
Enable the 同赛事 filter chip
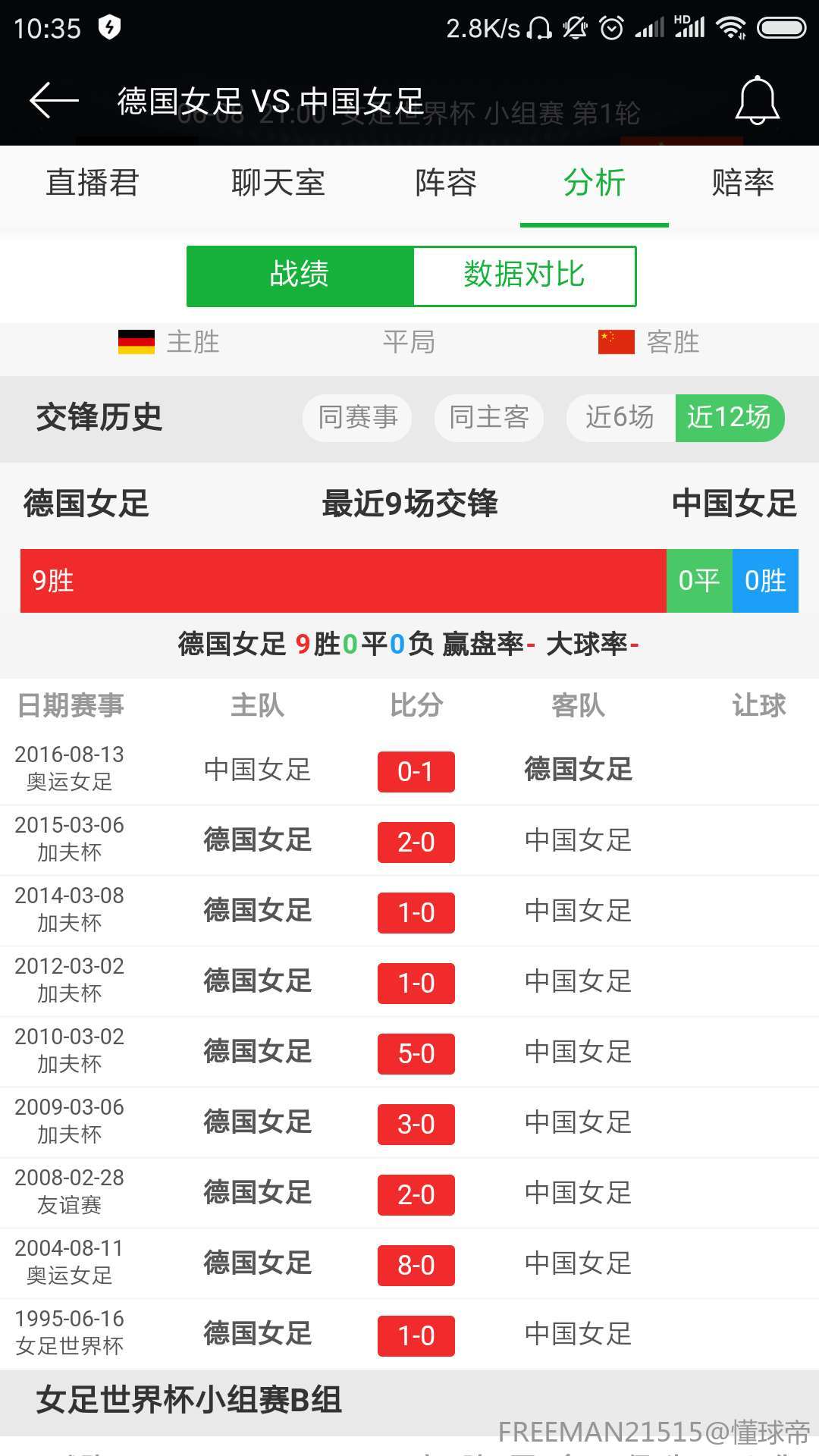pos(357,418)
